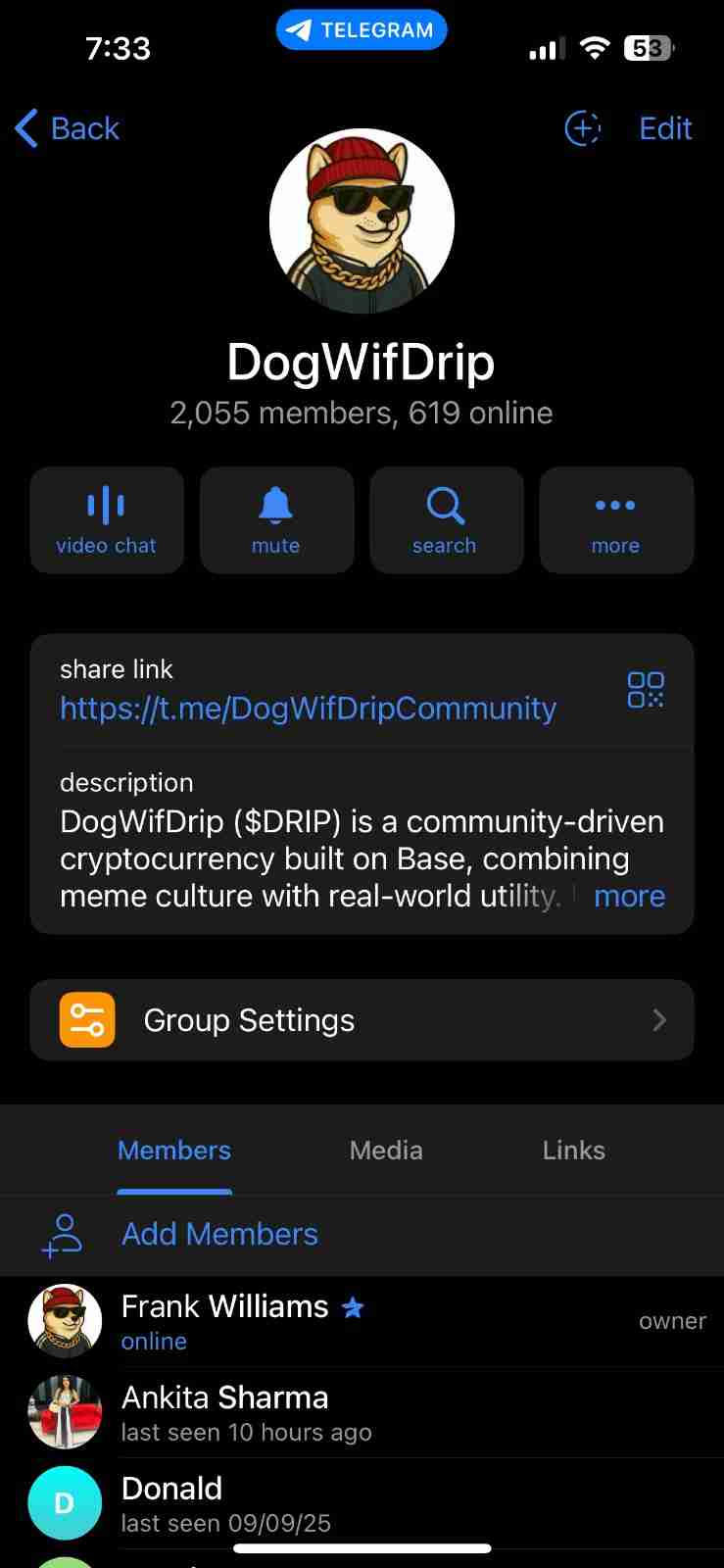The width and height of the screenshot is (724, 1568).
Task: Return to Telegram via status bar pill
Action: [362, 30]
